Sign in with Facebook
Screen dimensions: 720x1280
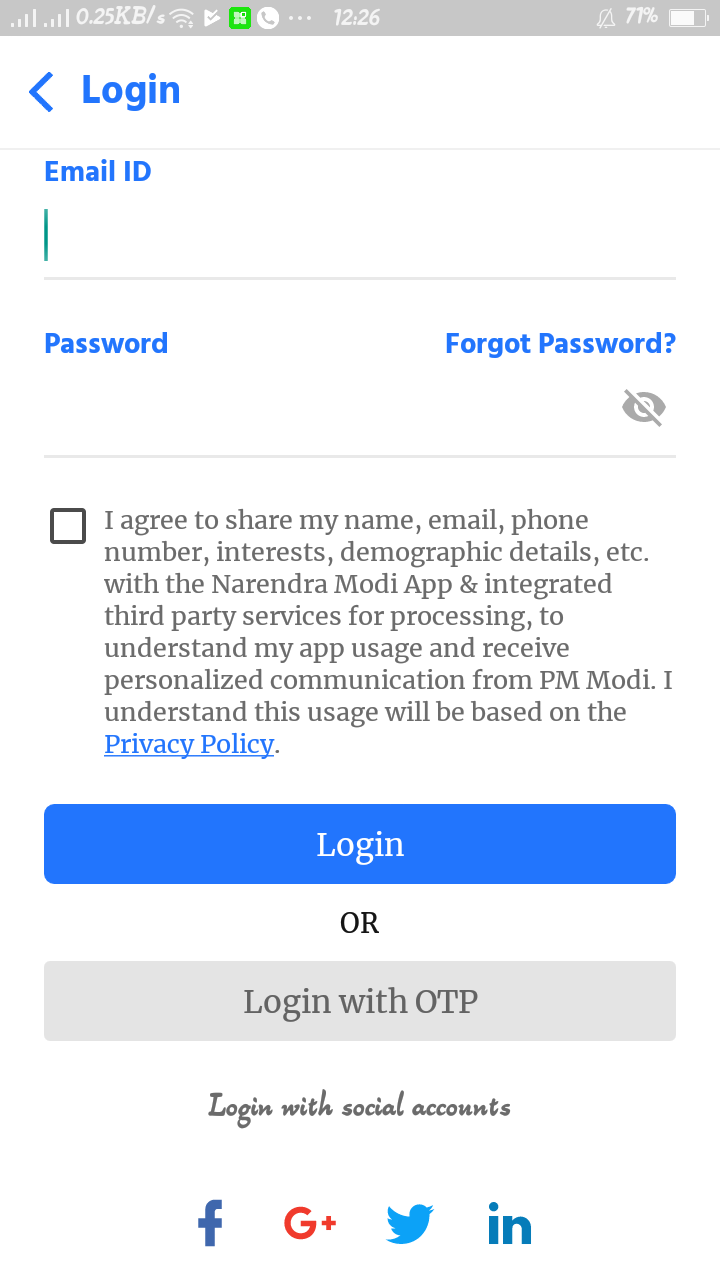coord(210,1224)
